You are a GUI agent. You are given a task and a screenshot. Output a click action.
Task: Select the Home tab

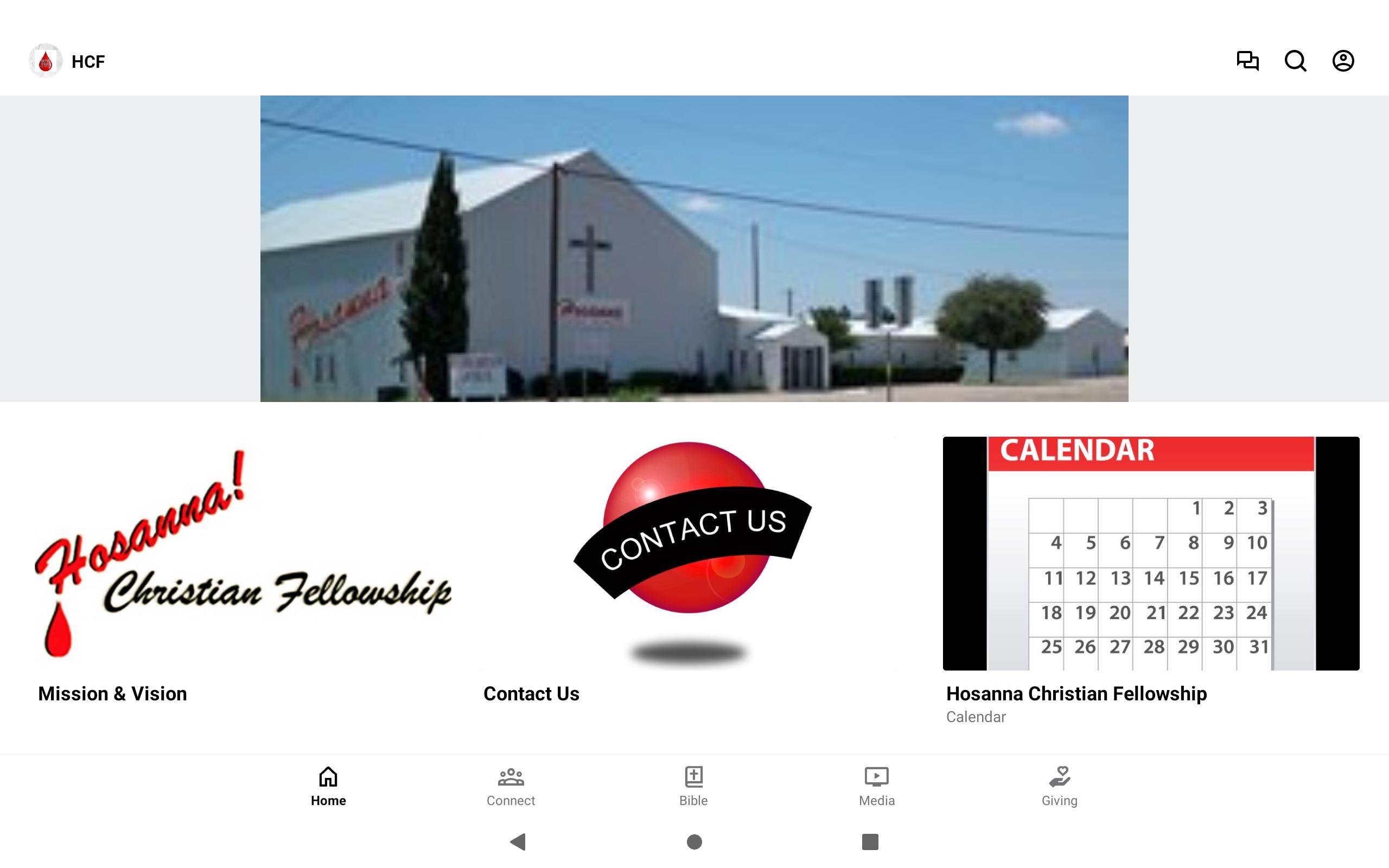tap(328, 786)
